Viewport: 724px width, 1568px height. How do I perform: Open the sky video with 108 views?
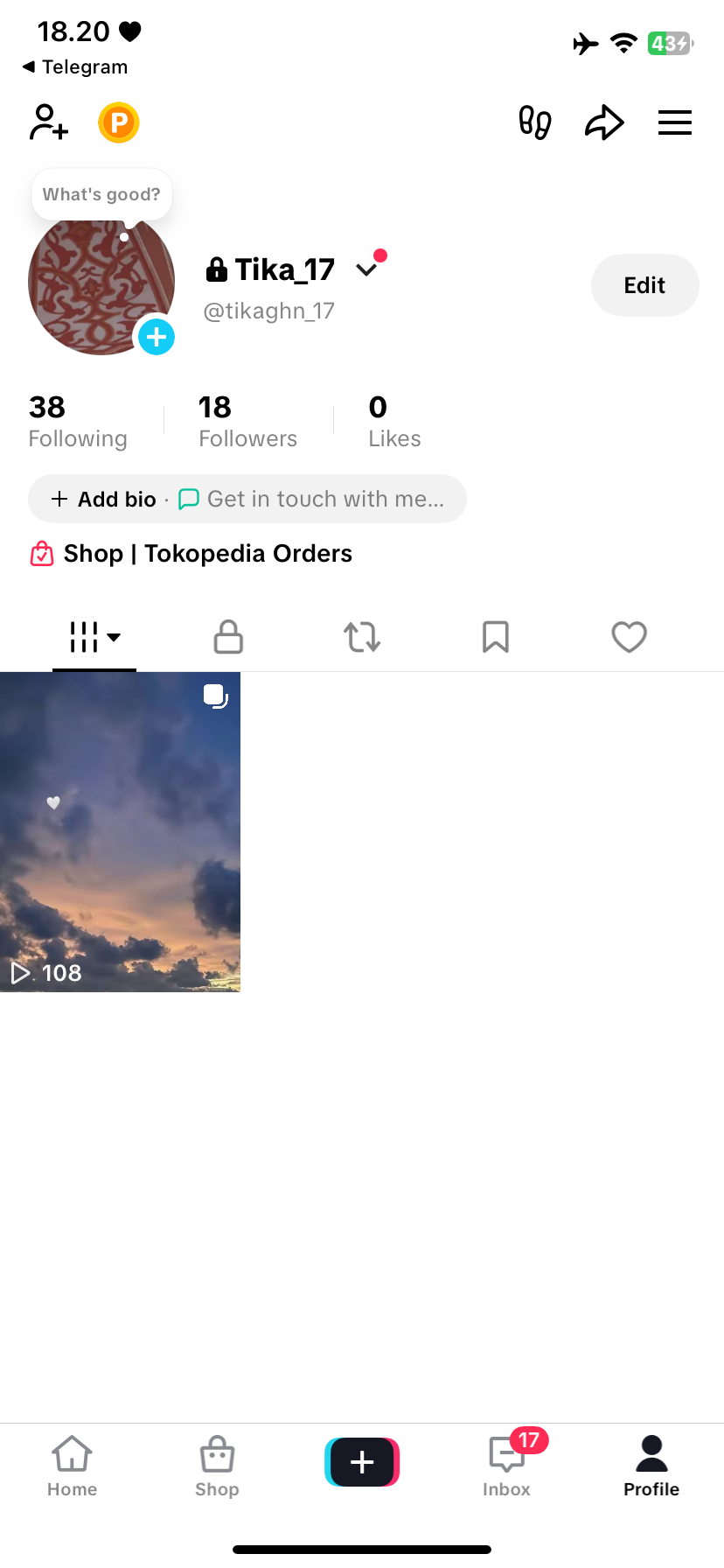point(120,831)
